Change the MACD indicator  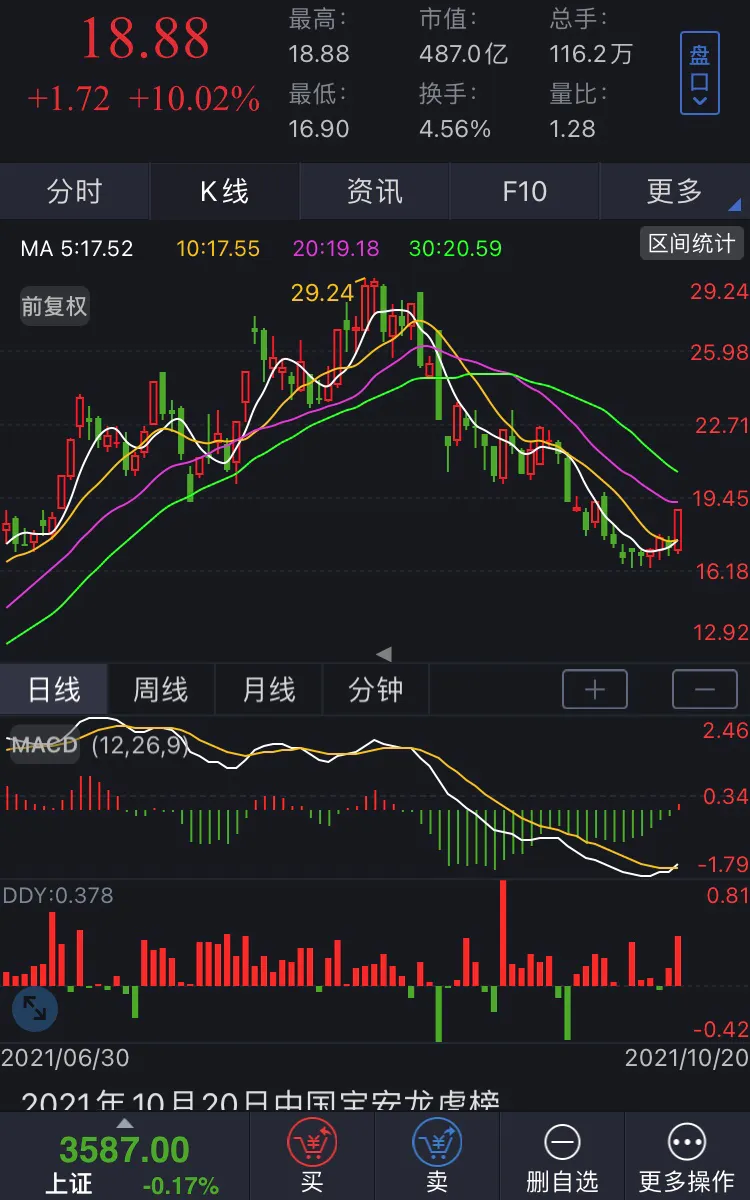44,745
